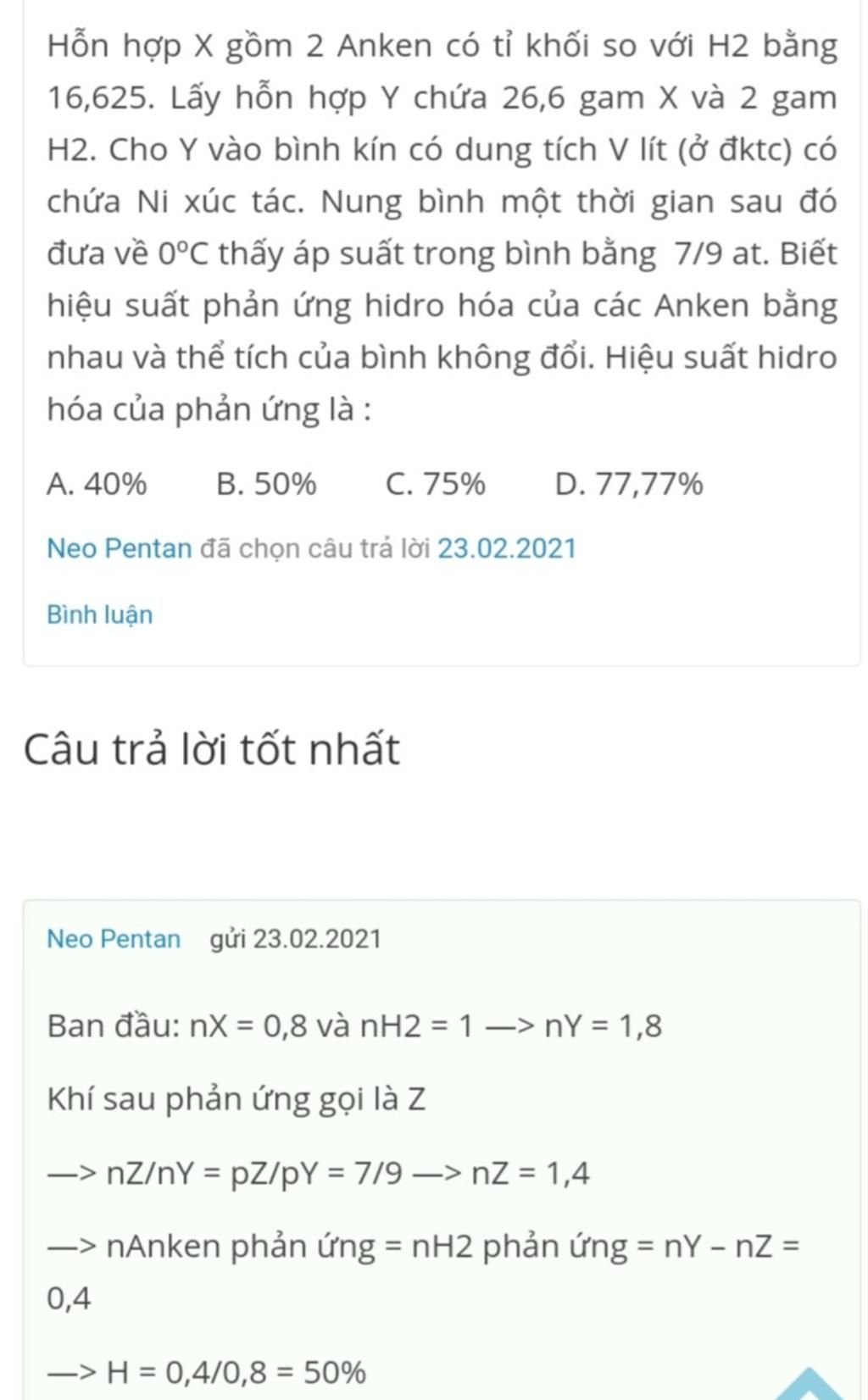Open the 23.02.2021 date link
This screenshot has width=868, height=1400.
(506, 548)
